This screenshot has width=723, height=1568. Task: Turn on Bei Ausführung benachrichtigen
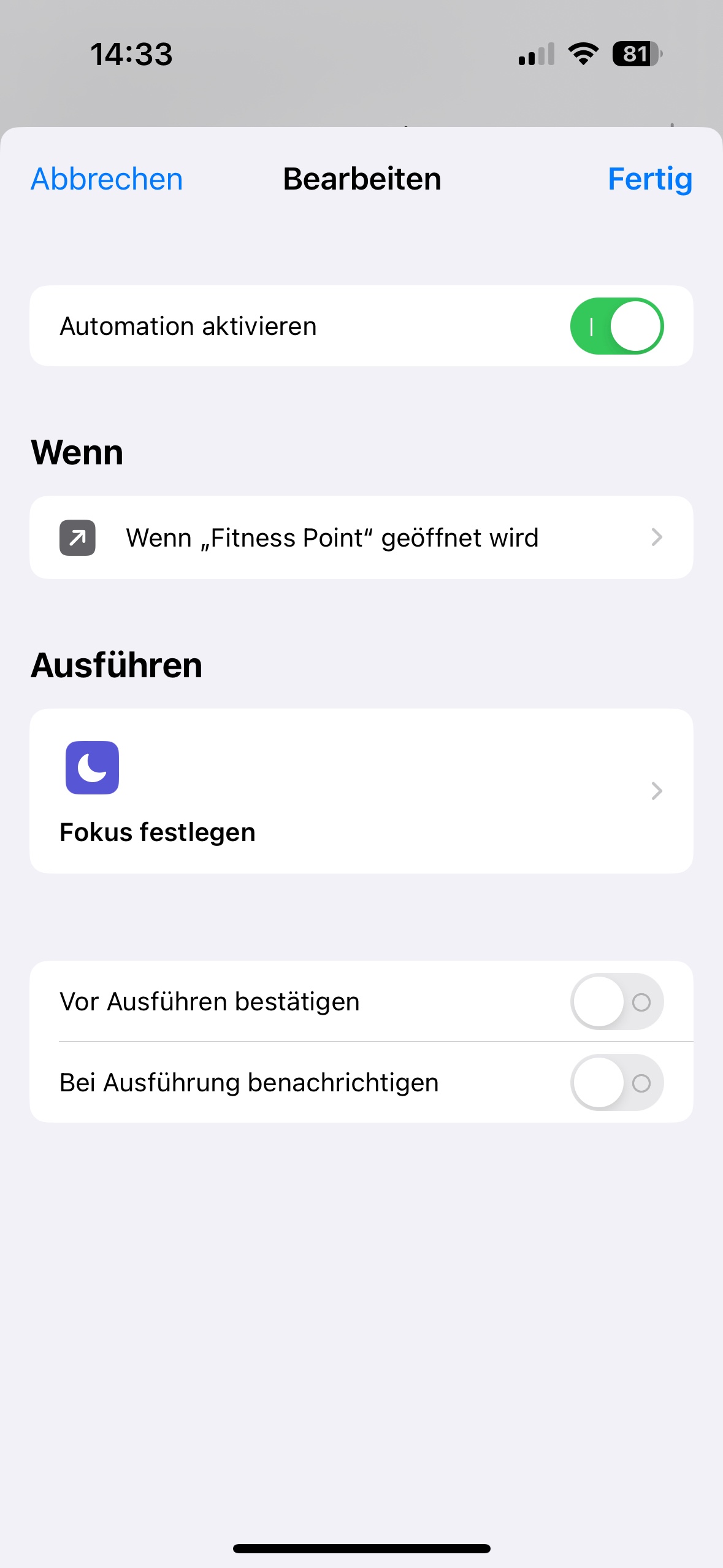point(616,1083)
